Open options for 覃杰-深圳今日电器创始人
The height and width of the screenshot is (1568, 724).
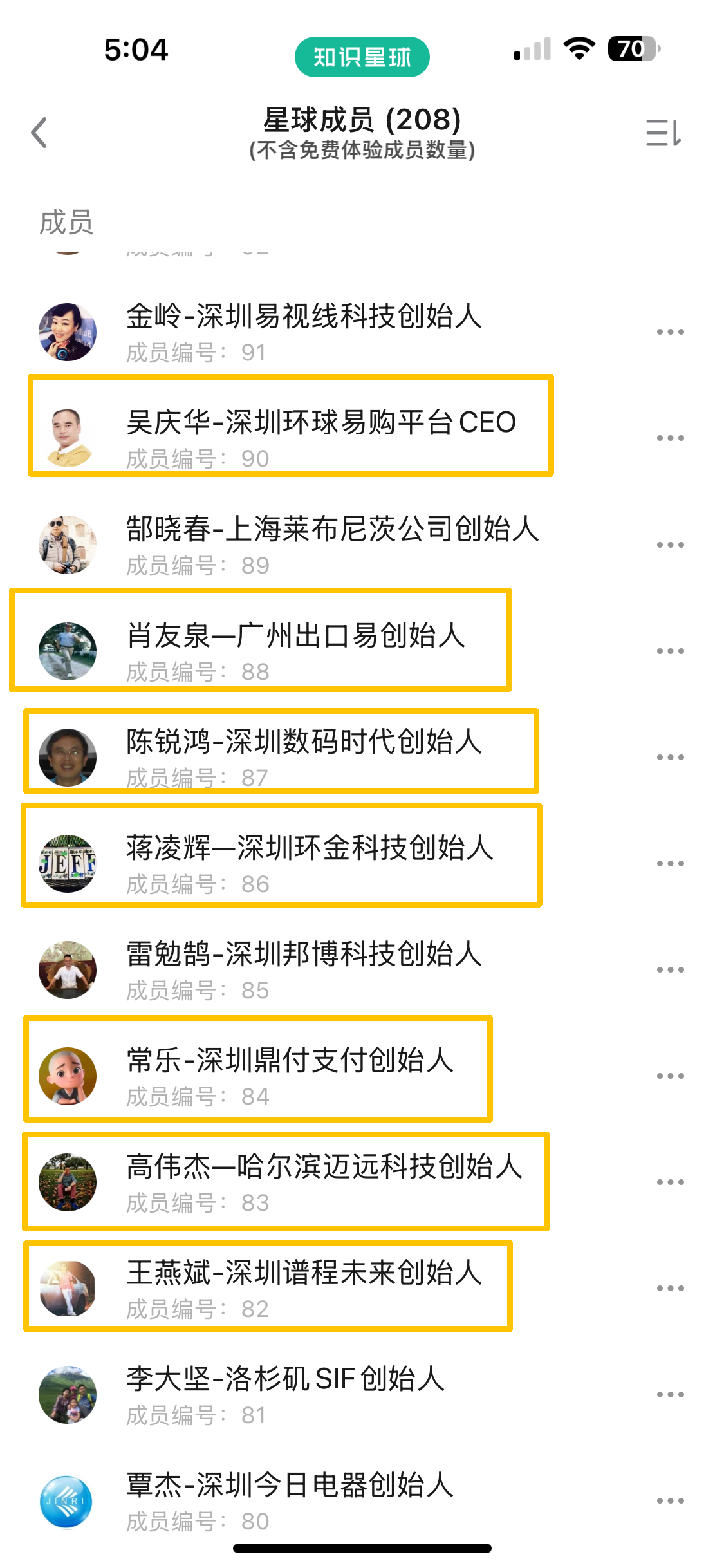(669, 1500)
